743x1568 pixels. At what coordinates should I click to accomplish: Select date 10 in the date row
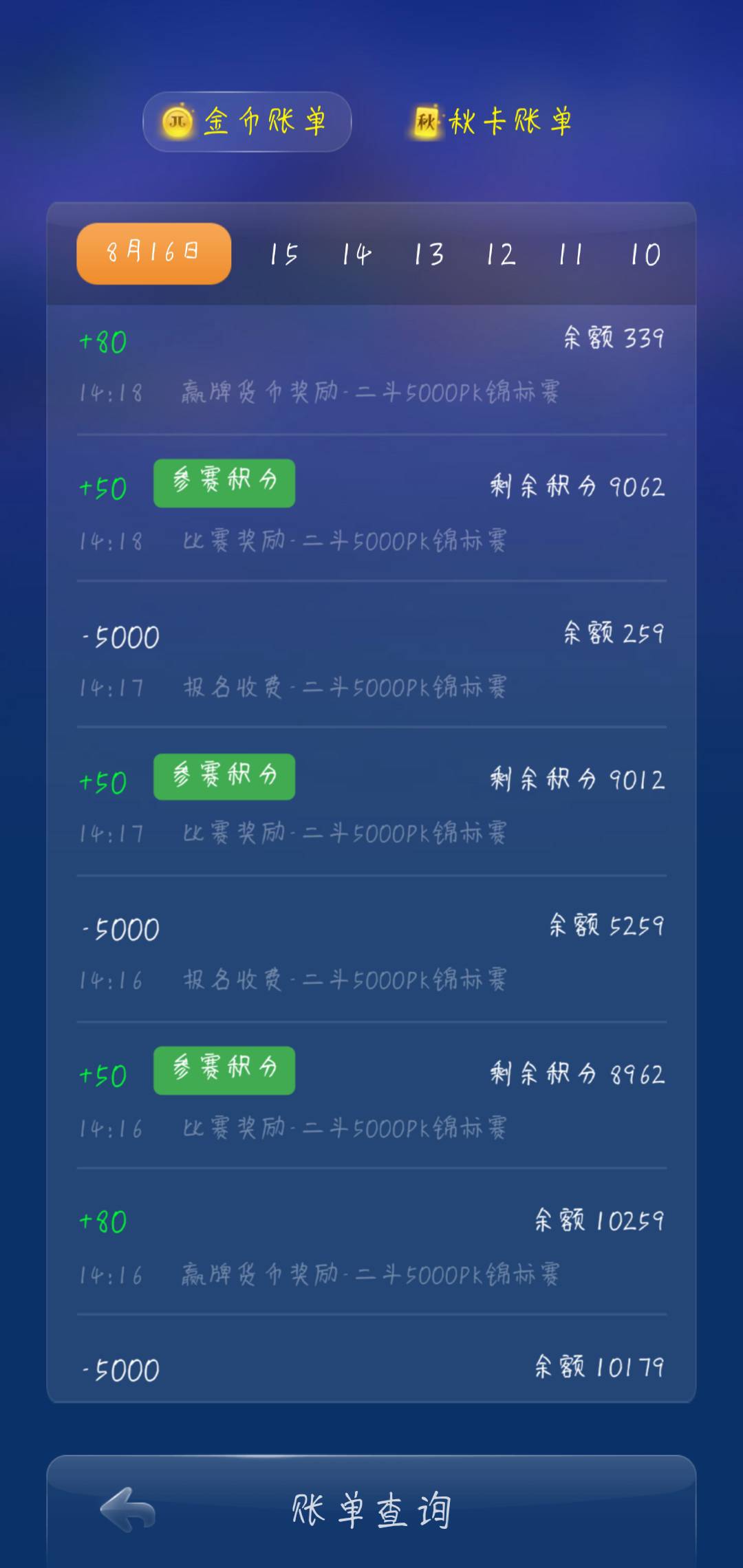[643, 254]
